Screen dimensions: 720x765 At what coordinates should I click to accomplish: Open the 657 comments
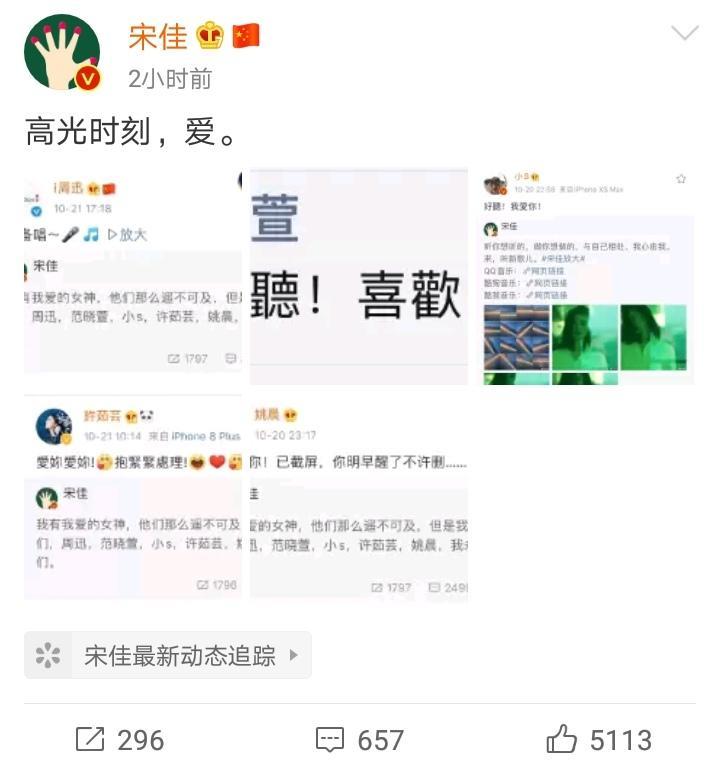pyautogui.click(x=359, y=740)
